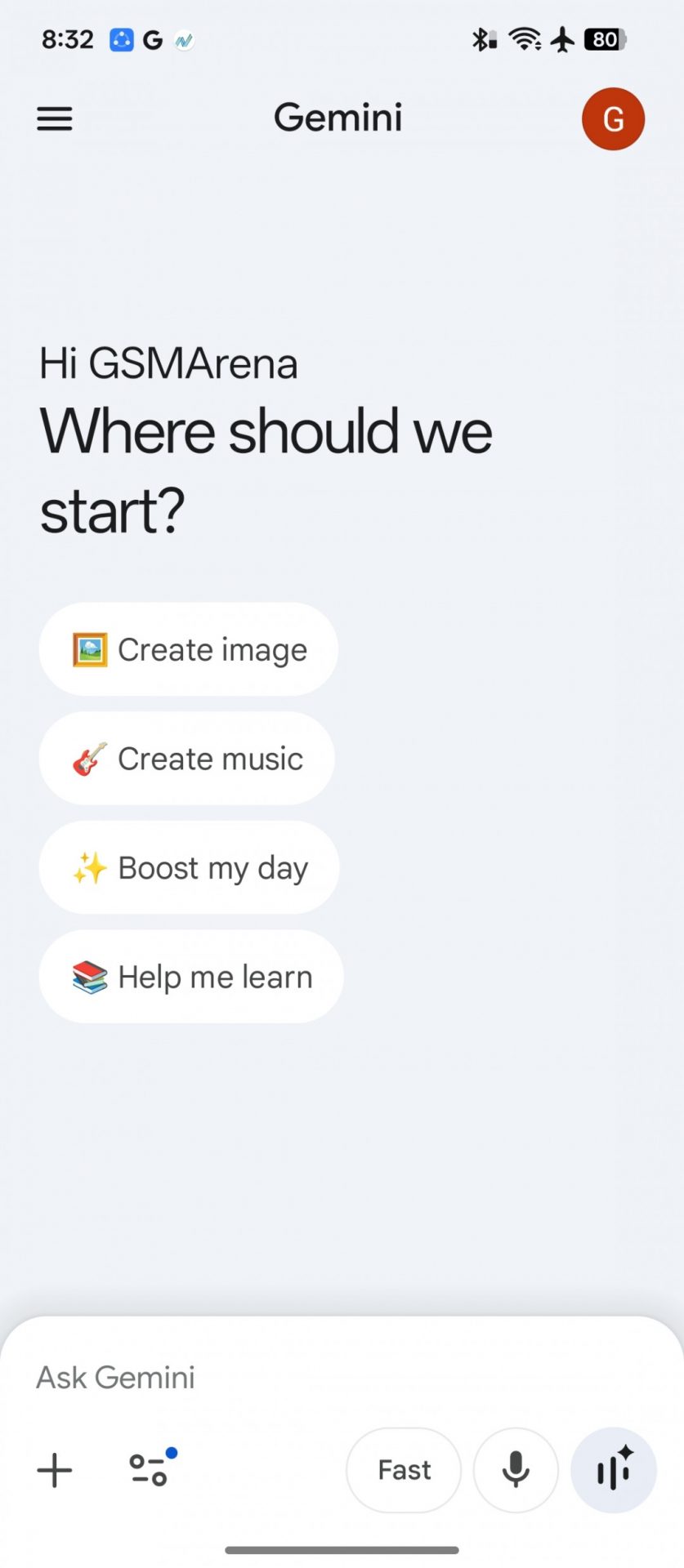Select the Create image suggestion
This screenshot has height=1568, width=684.
pyautogui.click(x=189, y=650)
